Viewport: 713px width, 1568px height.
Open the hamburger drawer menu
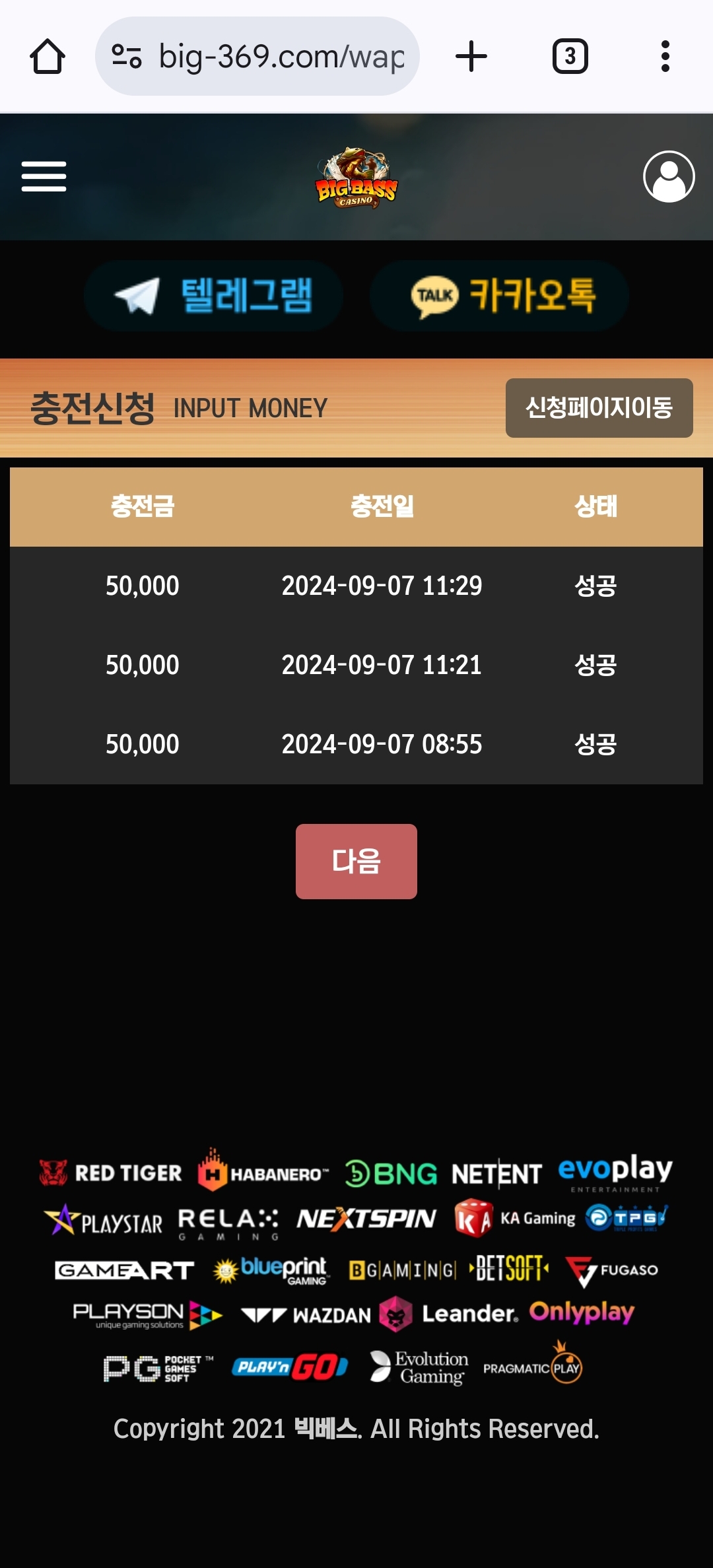[44, 176]
